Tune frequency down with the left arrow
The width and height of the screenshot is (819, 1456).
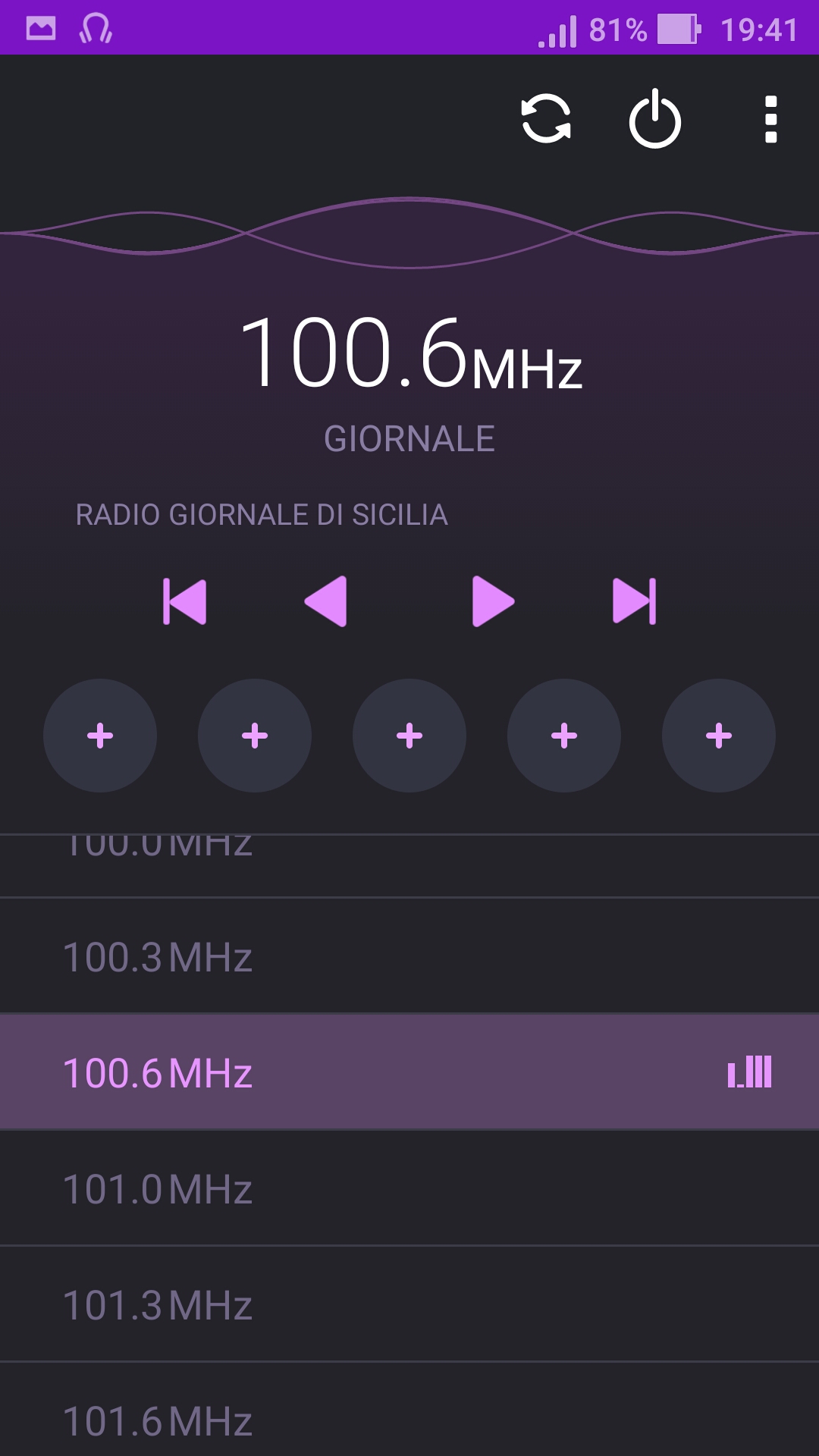click(325, 601)
